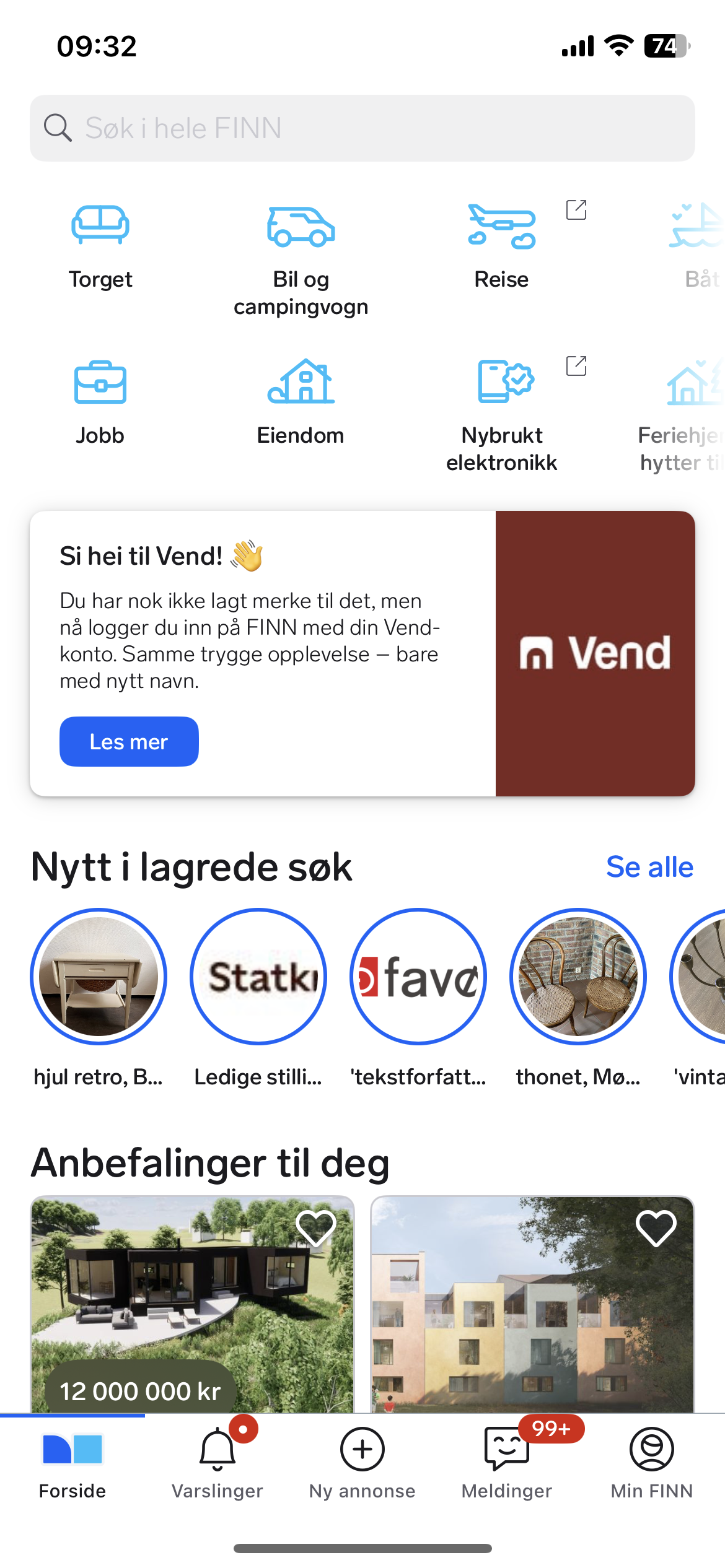Favorite the 12 000 000 kr listing

(x=315, y=1227)
